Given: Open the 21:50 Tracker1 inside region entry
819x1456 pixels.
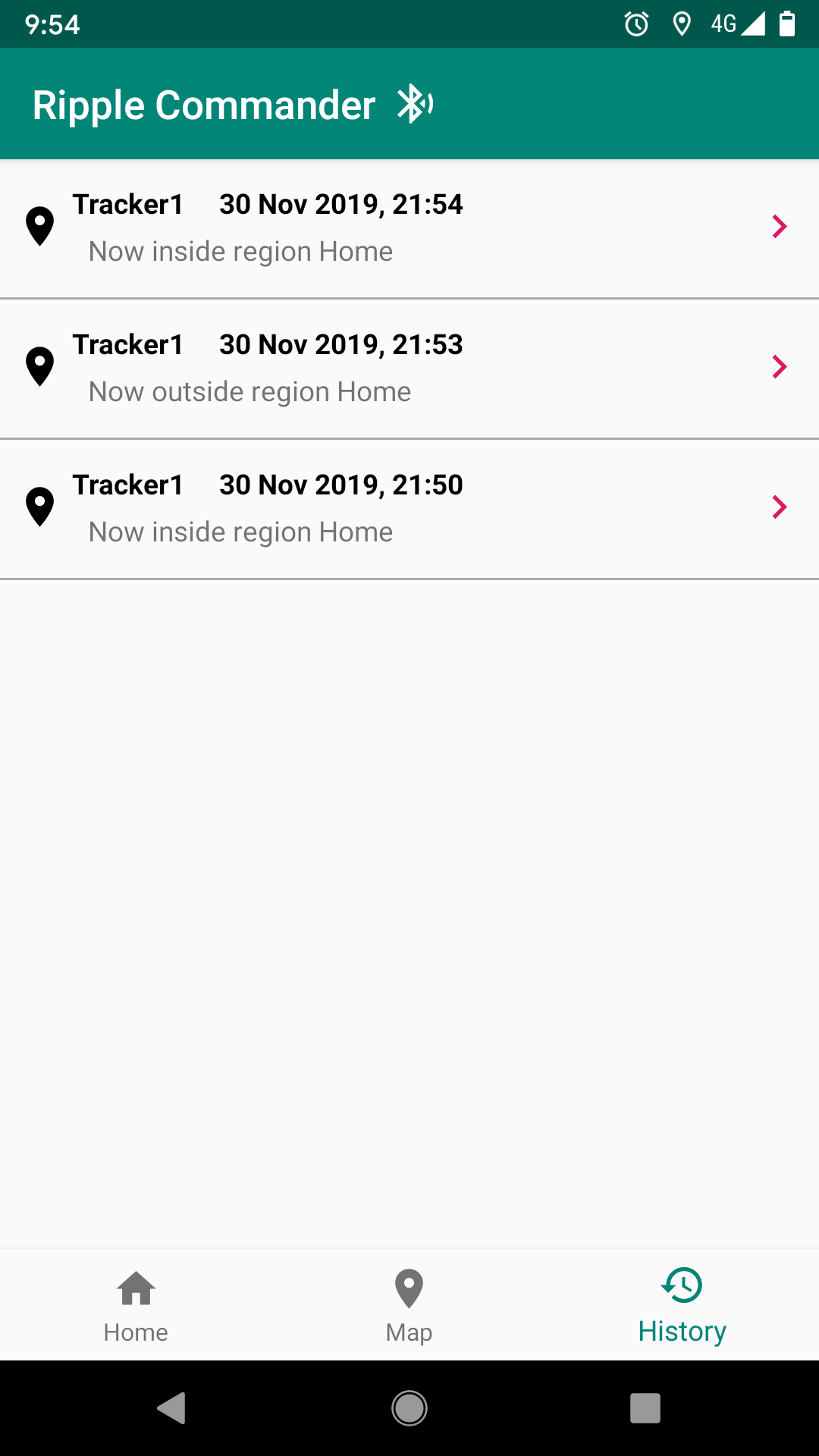Looking at the screenshot, I should click(409, 508).
